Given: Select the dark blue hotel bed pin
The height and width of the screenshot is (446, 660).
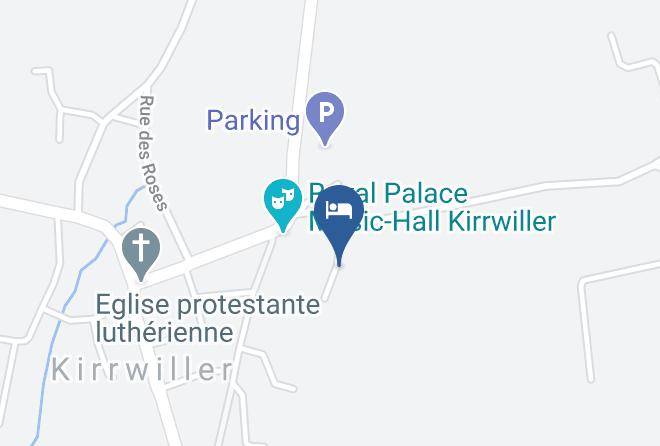Looking at the screenshot, I should tap(339, 225).
